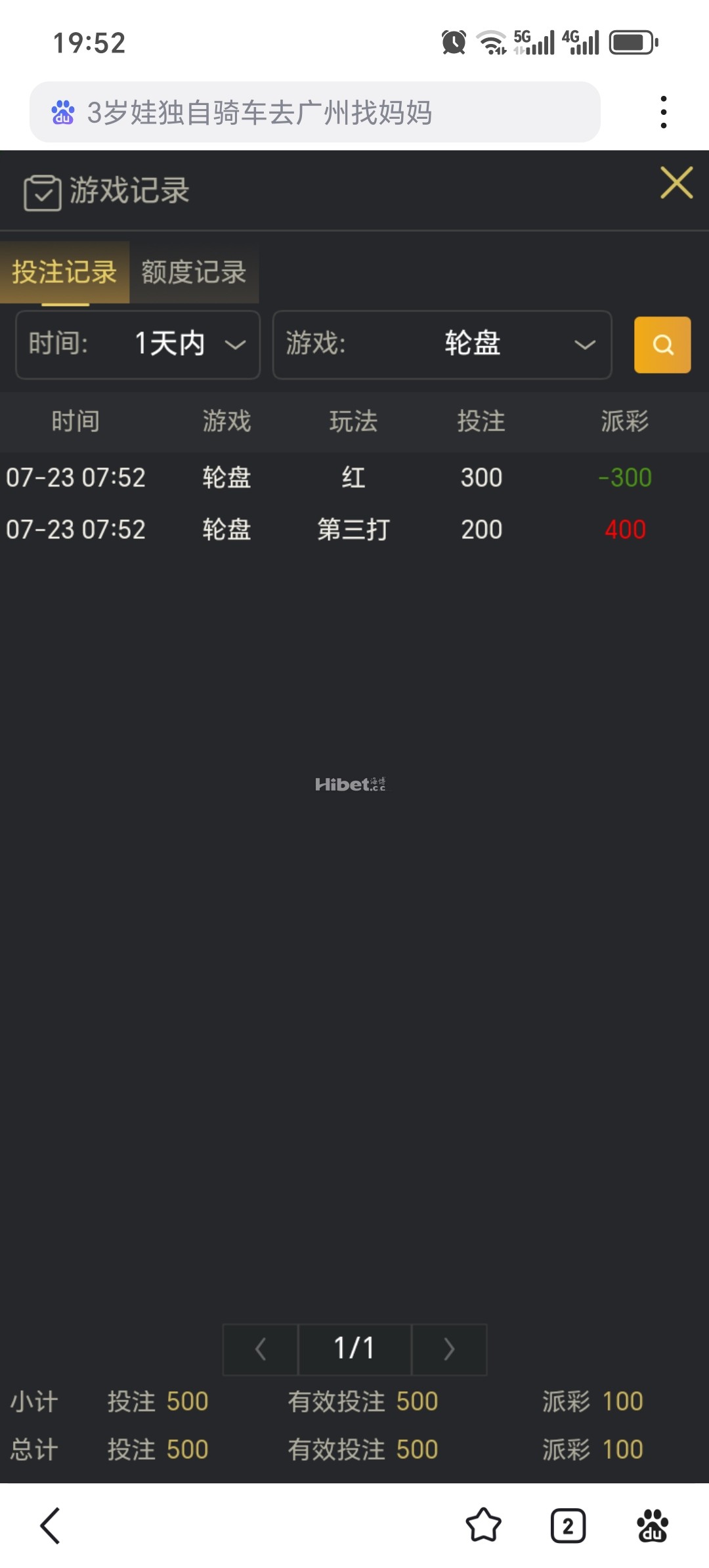Screen dimensions: 709x1568
Task: Switch to the 额度记录 tab
Action: click(x=194, y=272)
